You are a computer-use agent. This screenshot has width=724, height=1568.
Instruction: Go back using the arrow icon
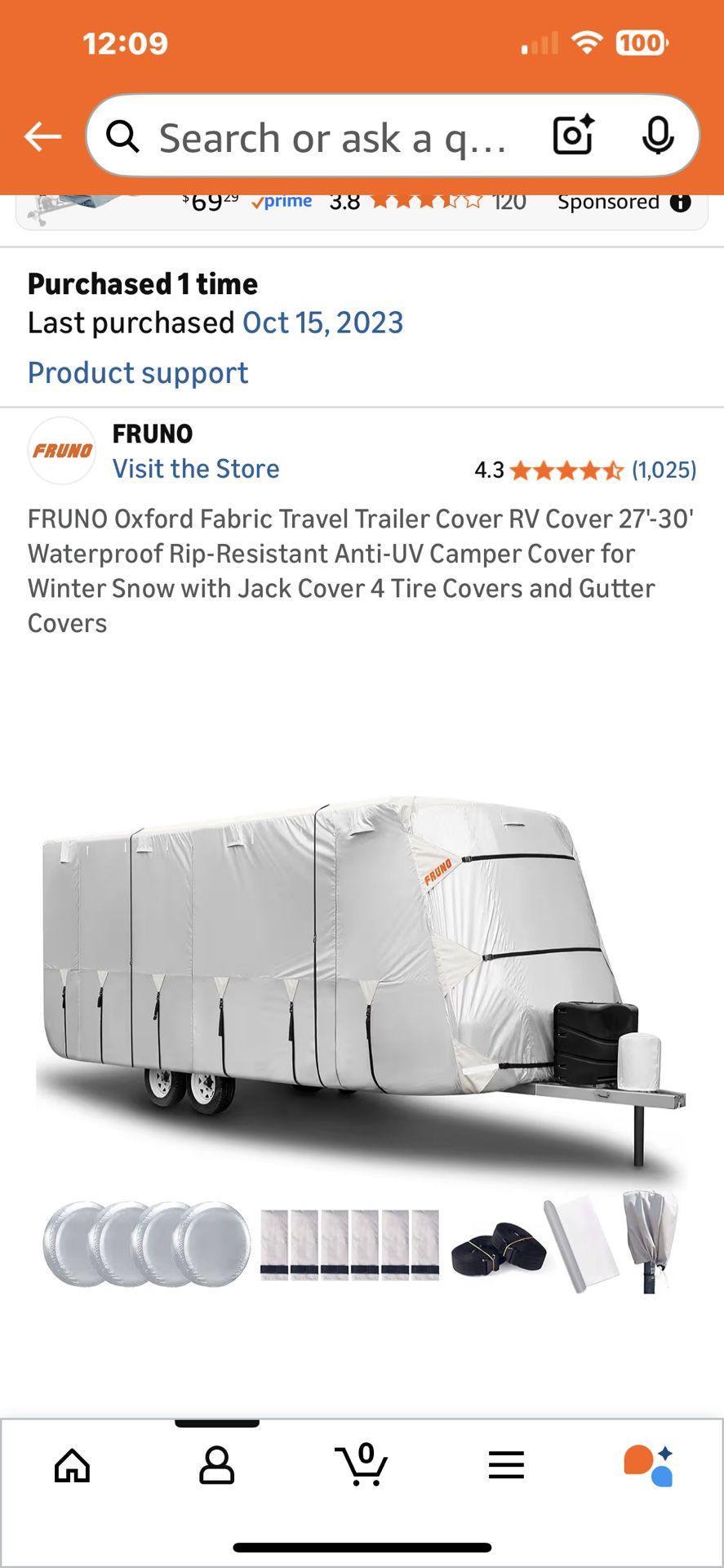(43, 136)
